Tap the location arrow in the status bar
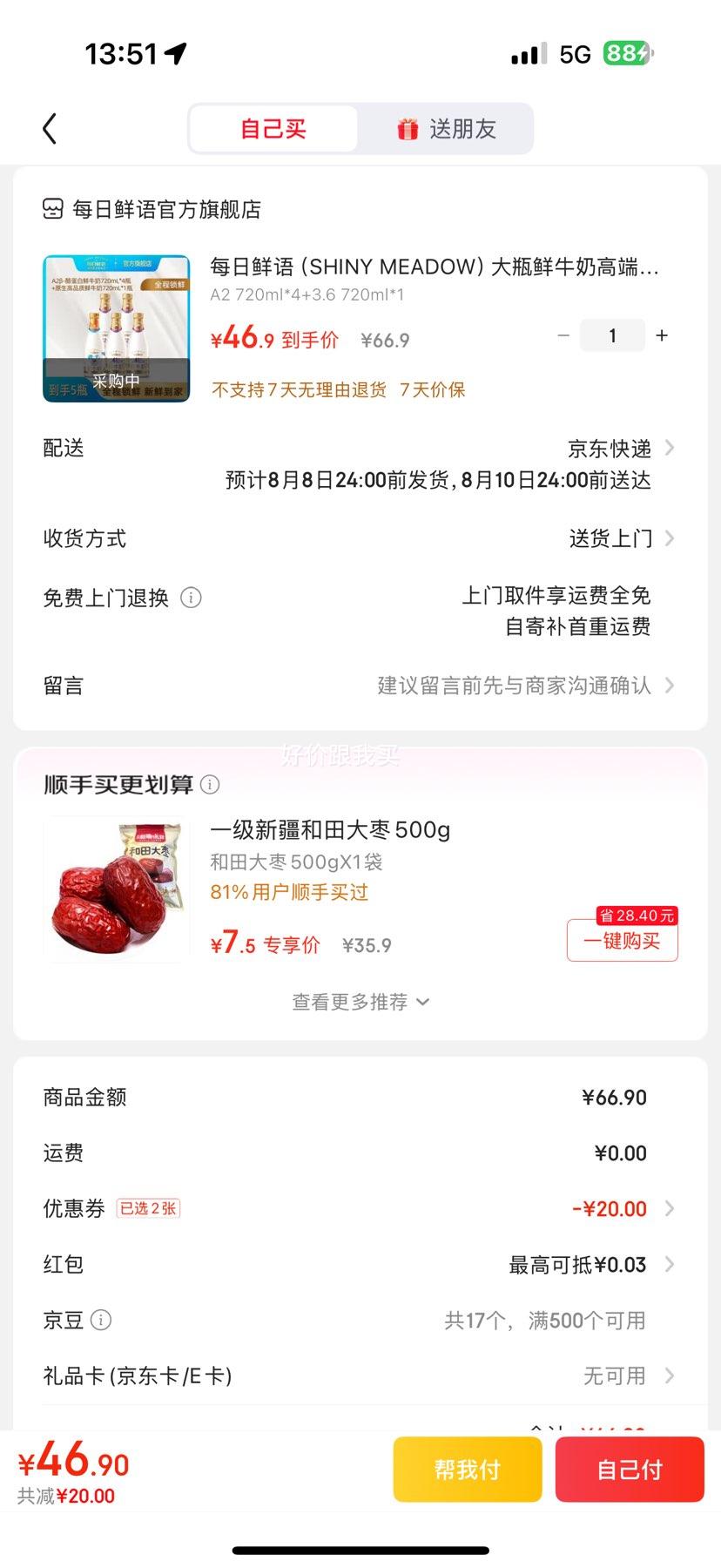 [178, 54]
